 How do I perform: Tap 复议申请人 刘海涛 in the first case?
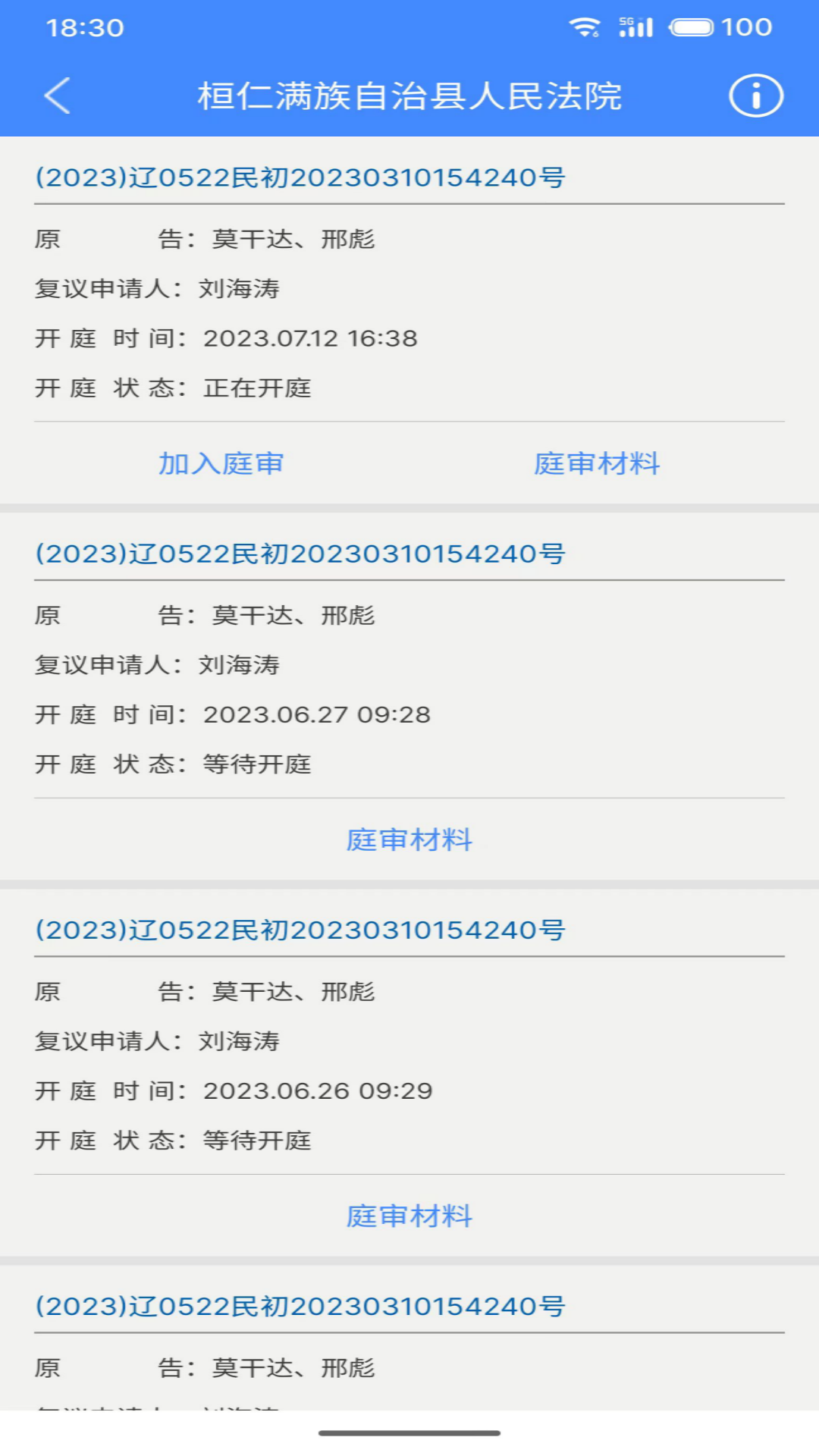pyautogui.click(x=158, y=288)
